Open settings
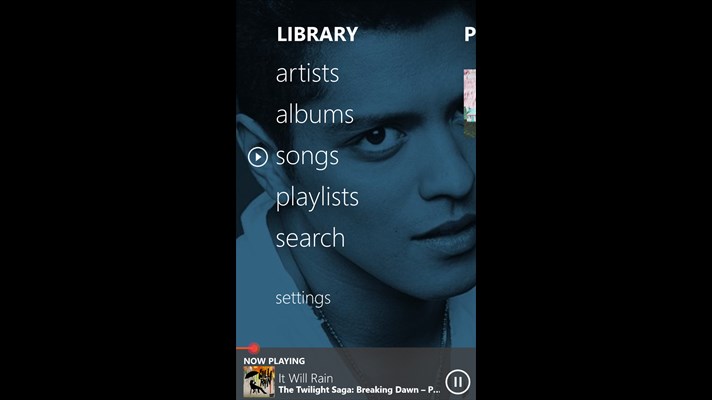The image size is (712, 400). [x=303, y=297]
